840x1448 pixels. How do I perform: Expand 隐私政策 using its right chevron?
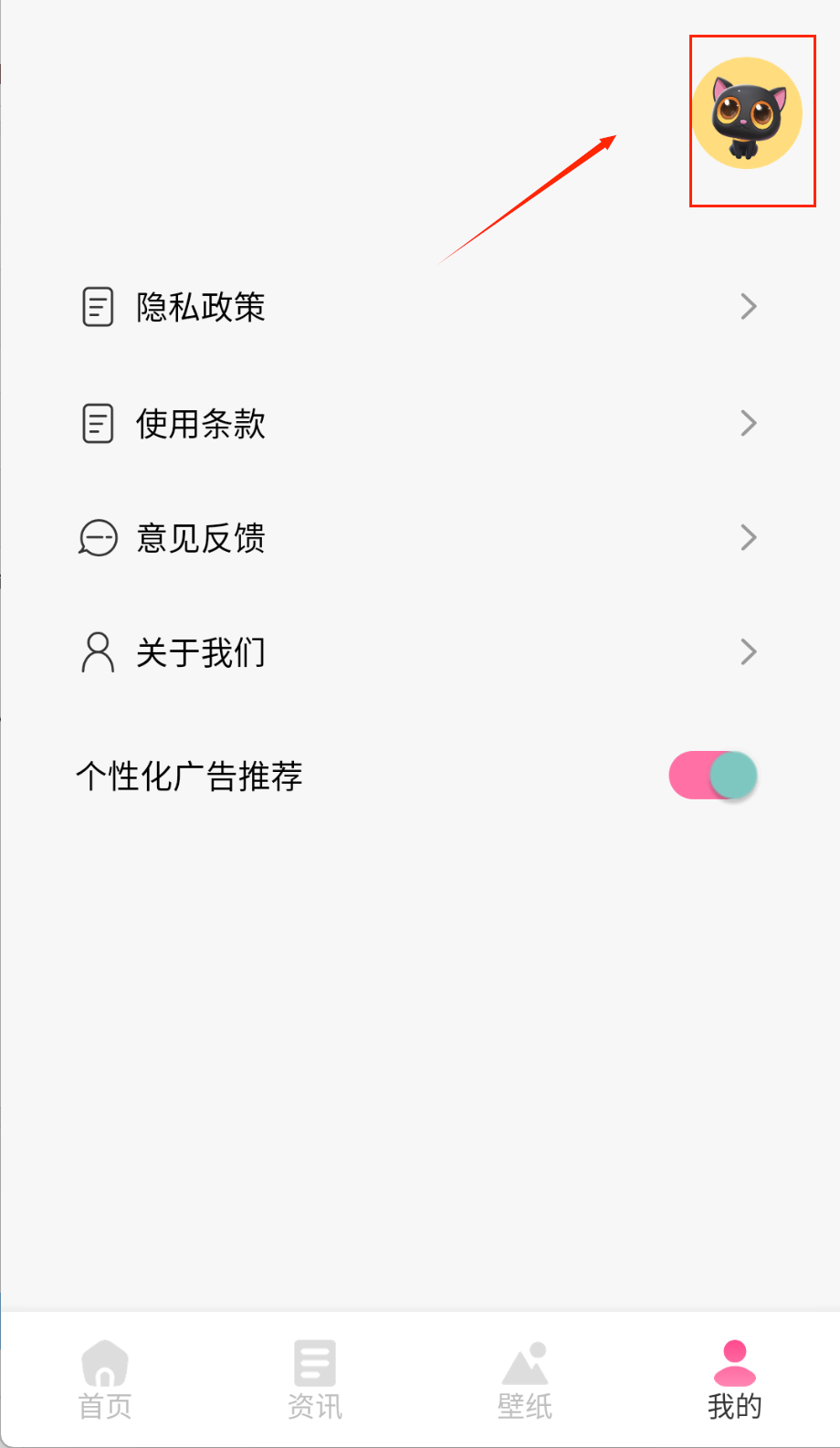[749, 307]
